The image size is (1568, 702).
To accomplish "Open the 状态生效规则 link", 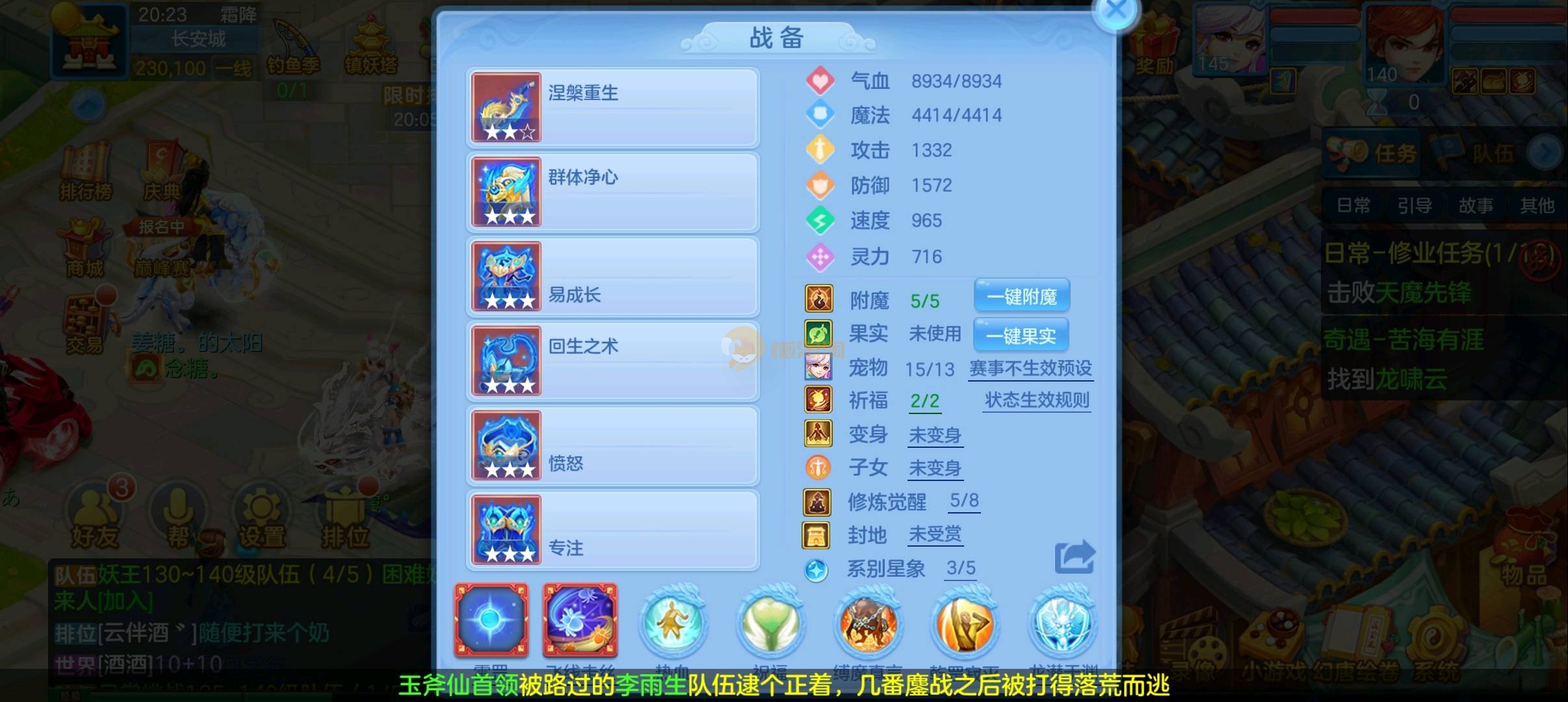I will point(1037,400).
